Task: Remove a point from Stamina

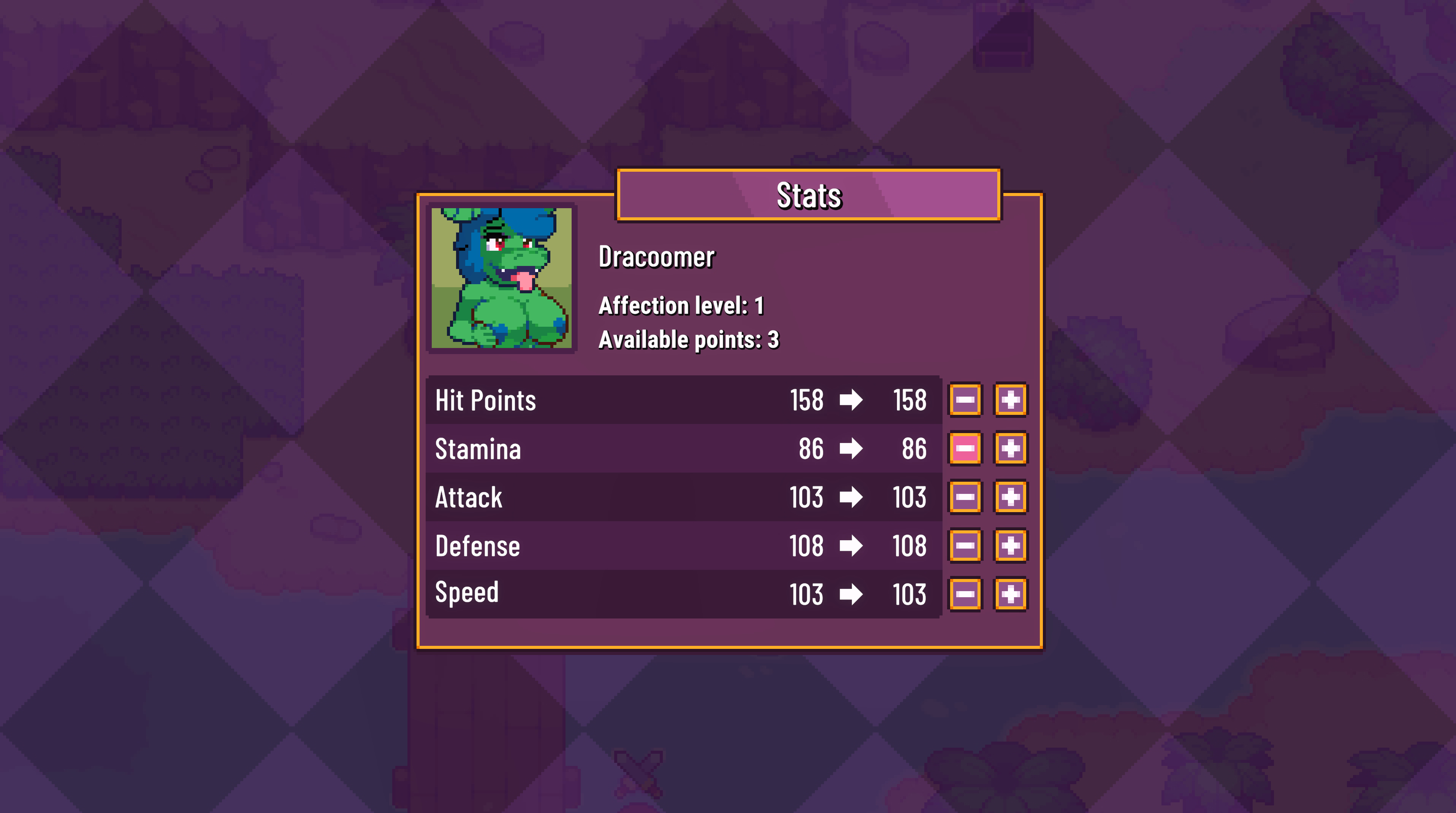Action: pos(965,449)
